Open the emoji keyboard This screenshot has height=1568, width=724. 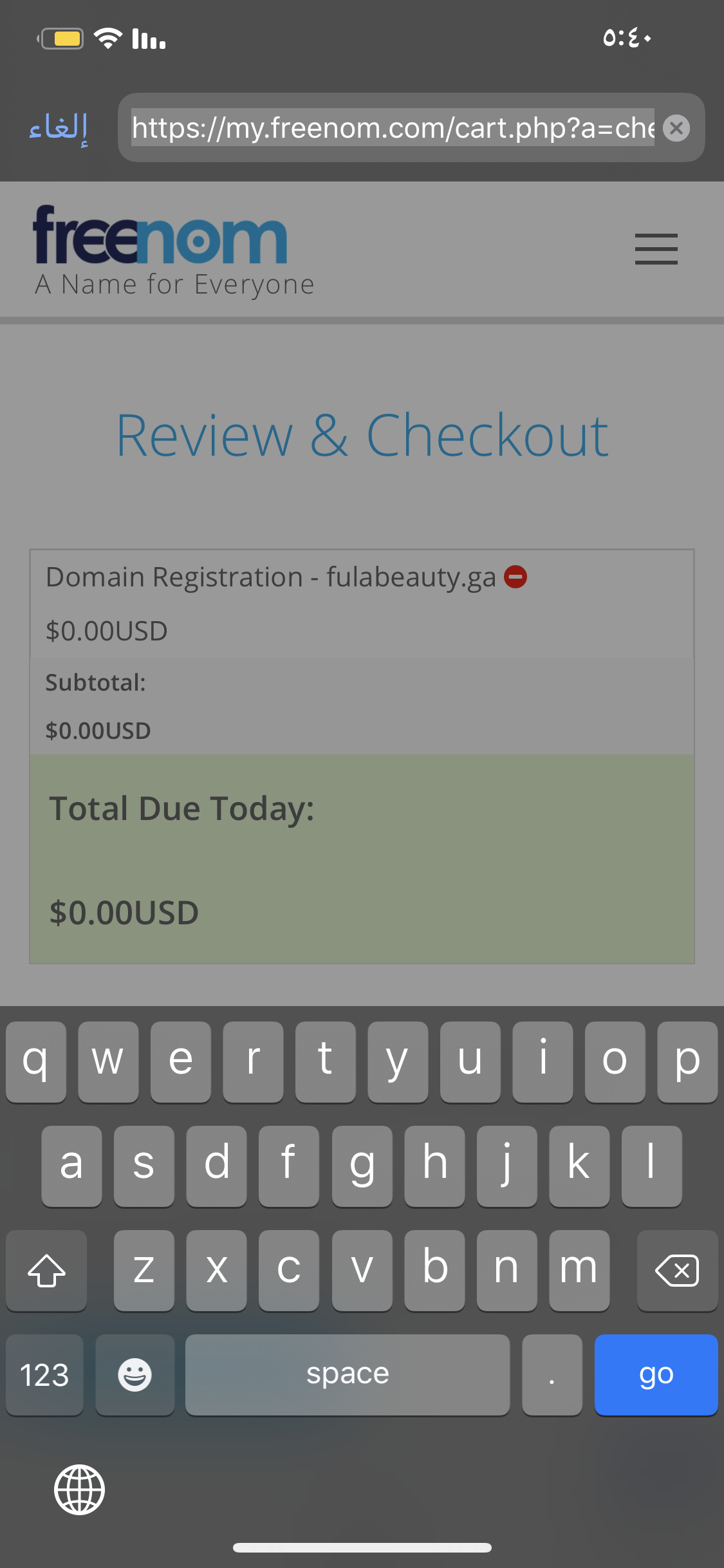click(x=135, y=1375)
